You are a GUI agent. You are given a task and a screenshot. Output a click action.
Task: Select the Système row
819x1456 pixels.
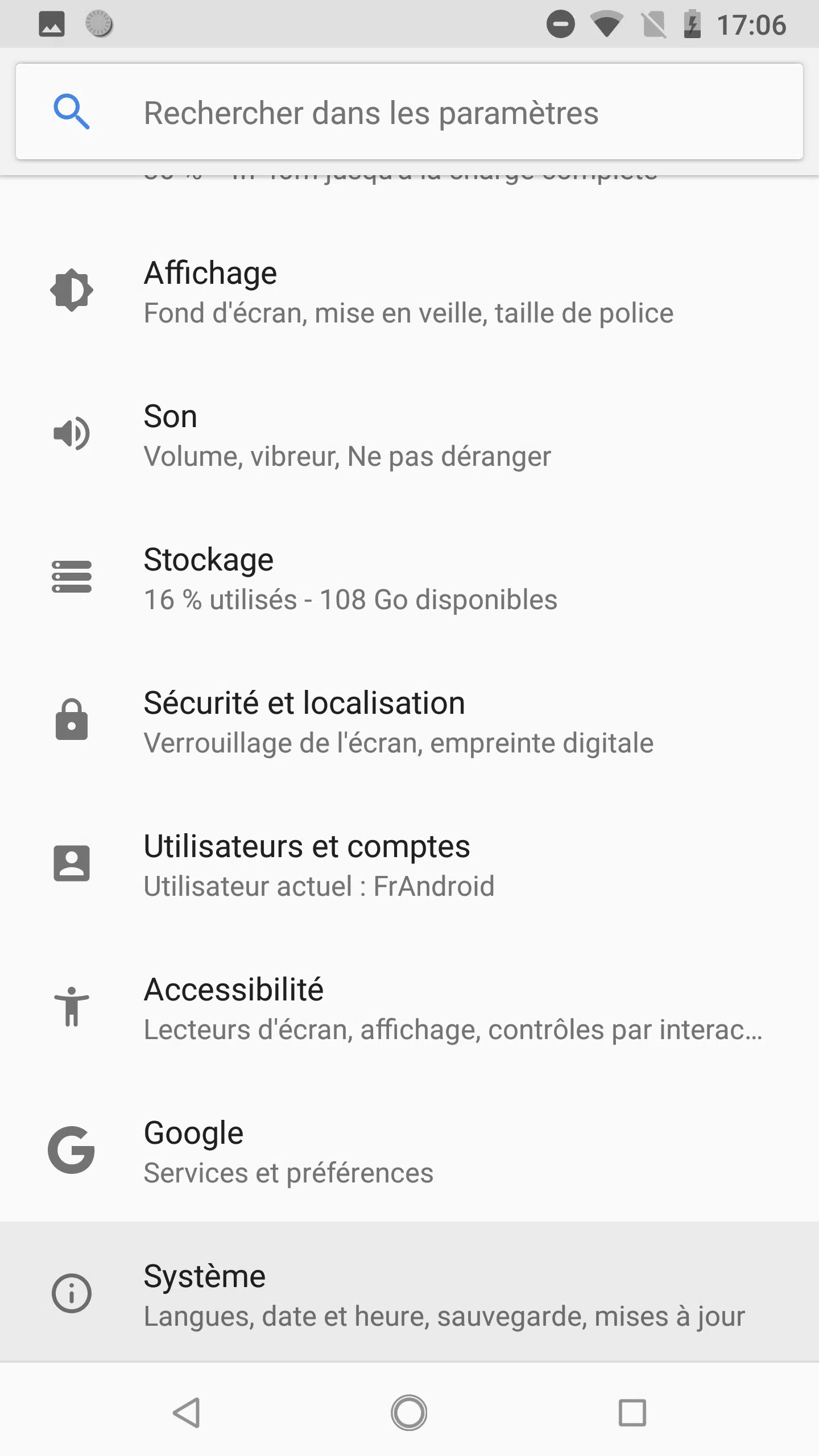[409, 1292]
